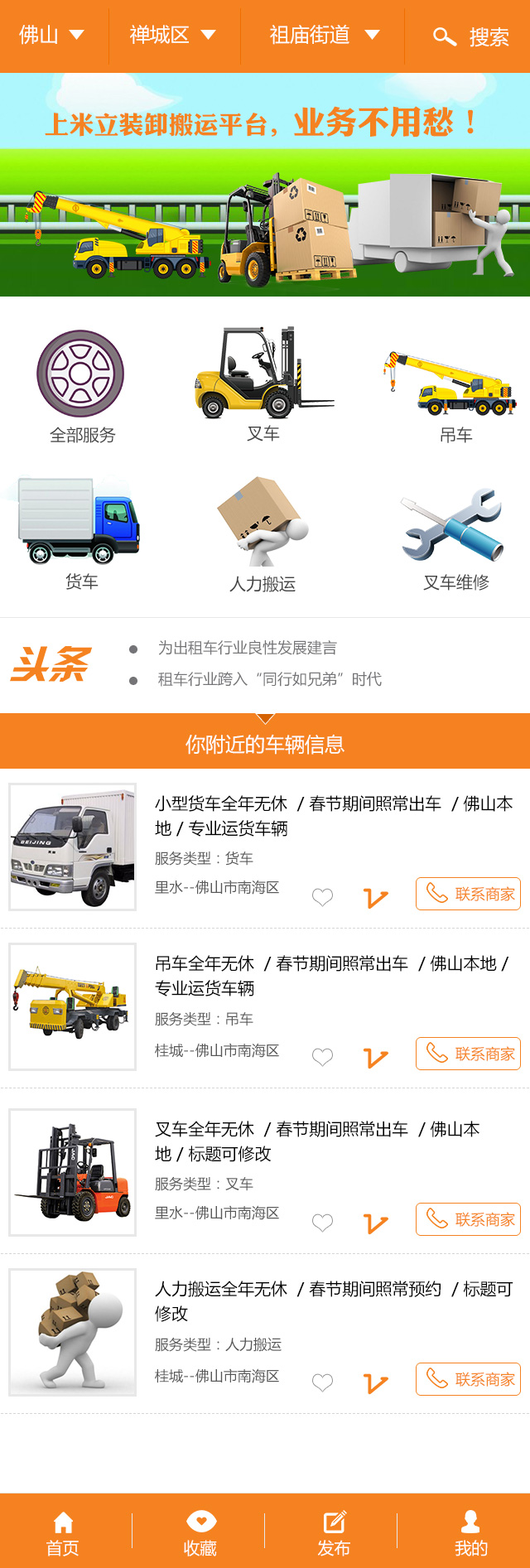Tap 联系商家 on the 叉车全年无休 listing
Image resolution: width=530 pixels, height=1568 pixels.
[x=468, y=1219]
